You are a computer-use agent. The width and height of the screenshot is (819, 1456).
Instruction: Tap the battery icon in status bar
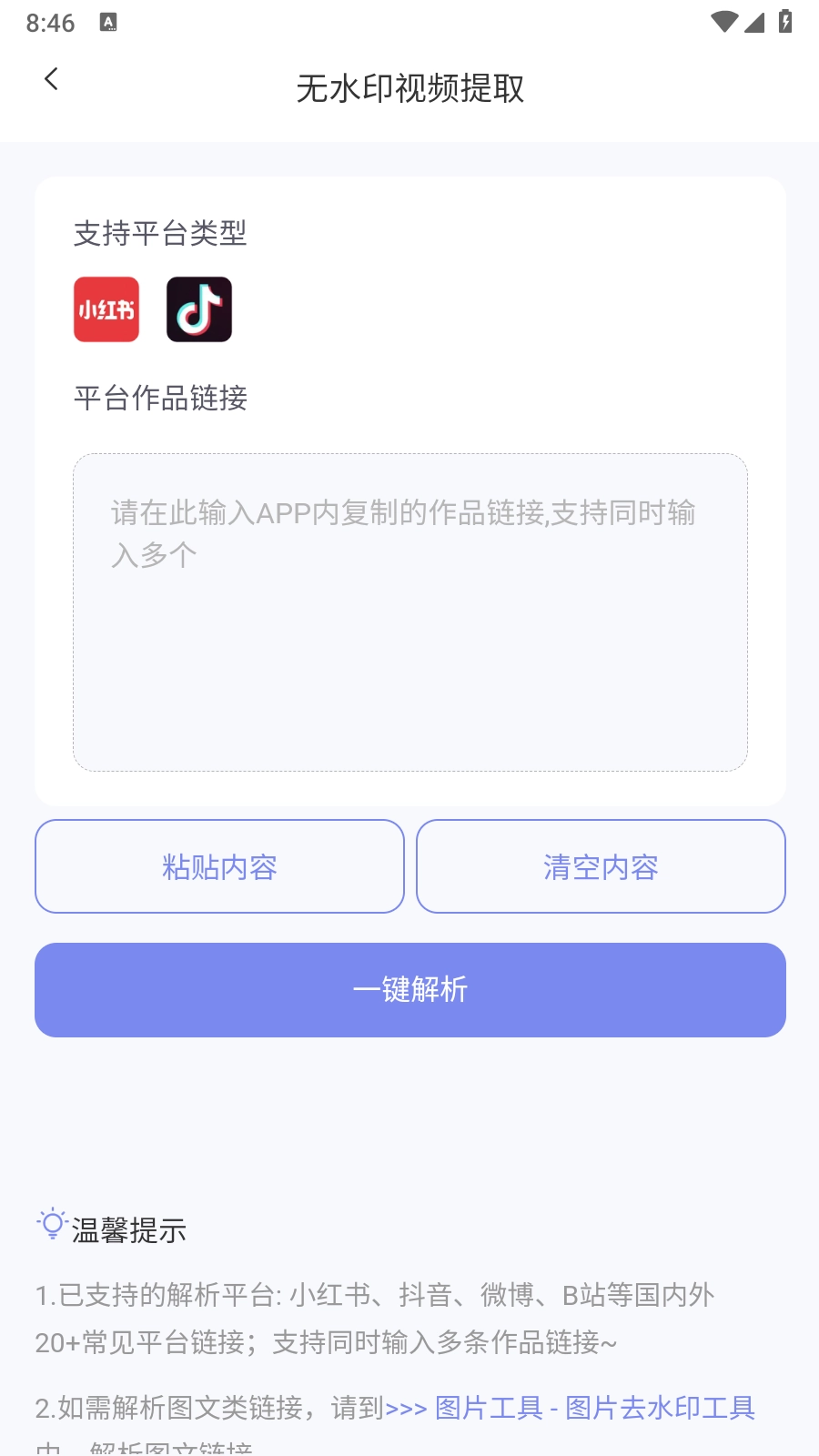pyautogui.click(x=784, y=23)
